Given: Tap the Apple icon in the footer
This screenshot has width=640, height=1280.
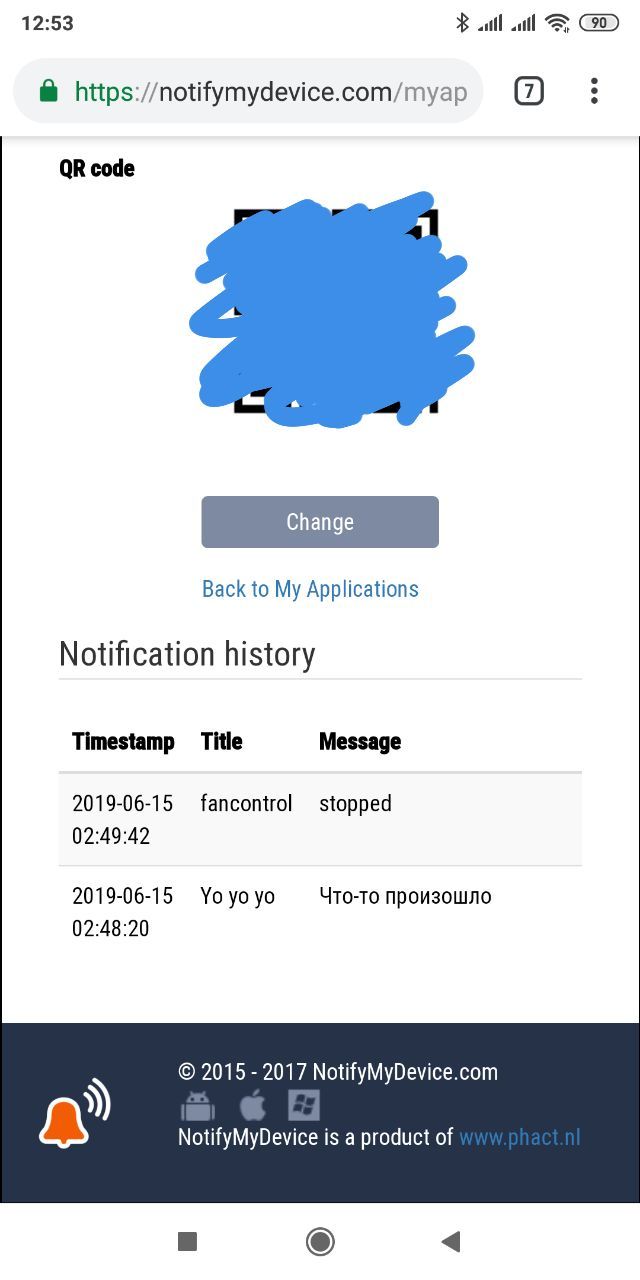Looking at the screenshot, I should point(253,1105).
